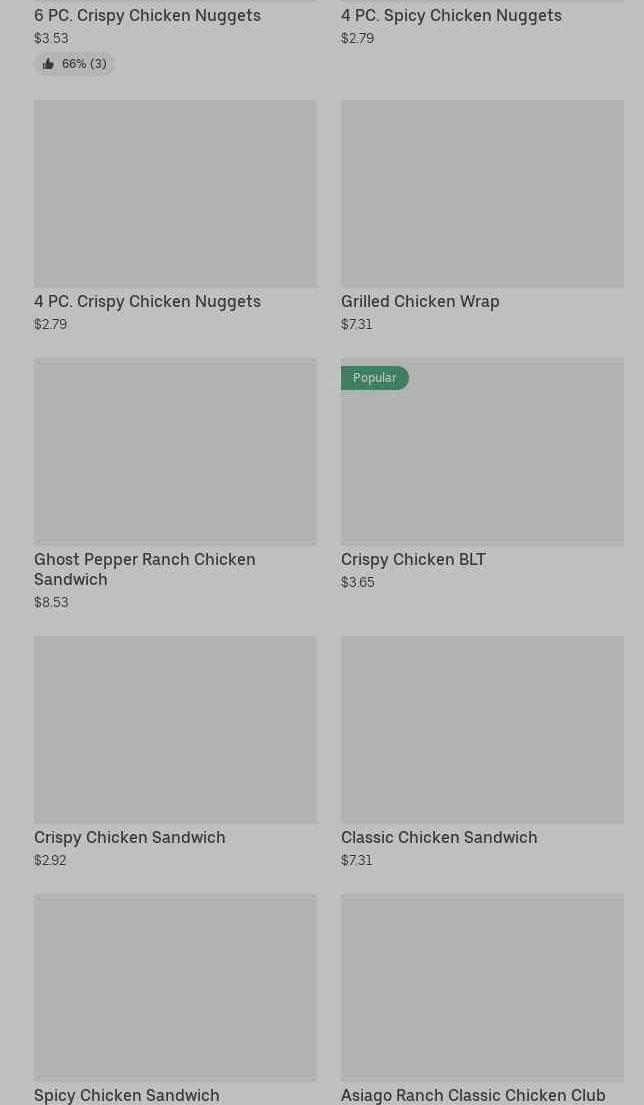Image resolution: width=644 pixels, height=1105 pixels.
Task: Open 4 PC. Spicy Chicken Nuggets item
Action: pyautogui.click(x=451, y=16)
